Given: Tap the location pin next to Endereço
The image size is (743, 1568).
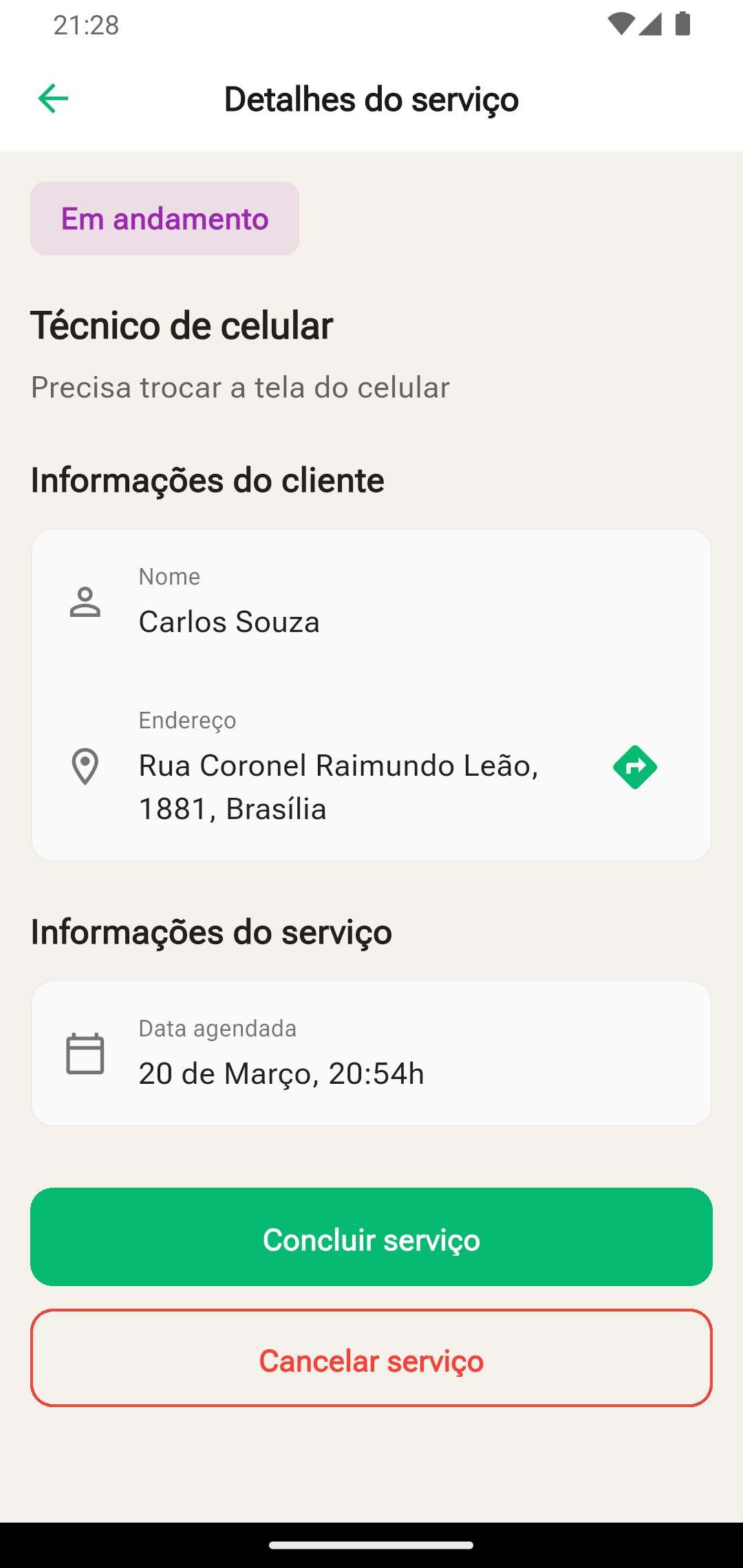Looking at the screenshot, I should tap(85, 767).
